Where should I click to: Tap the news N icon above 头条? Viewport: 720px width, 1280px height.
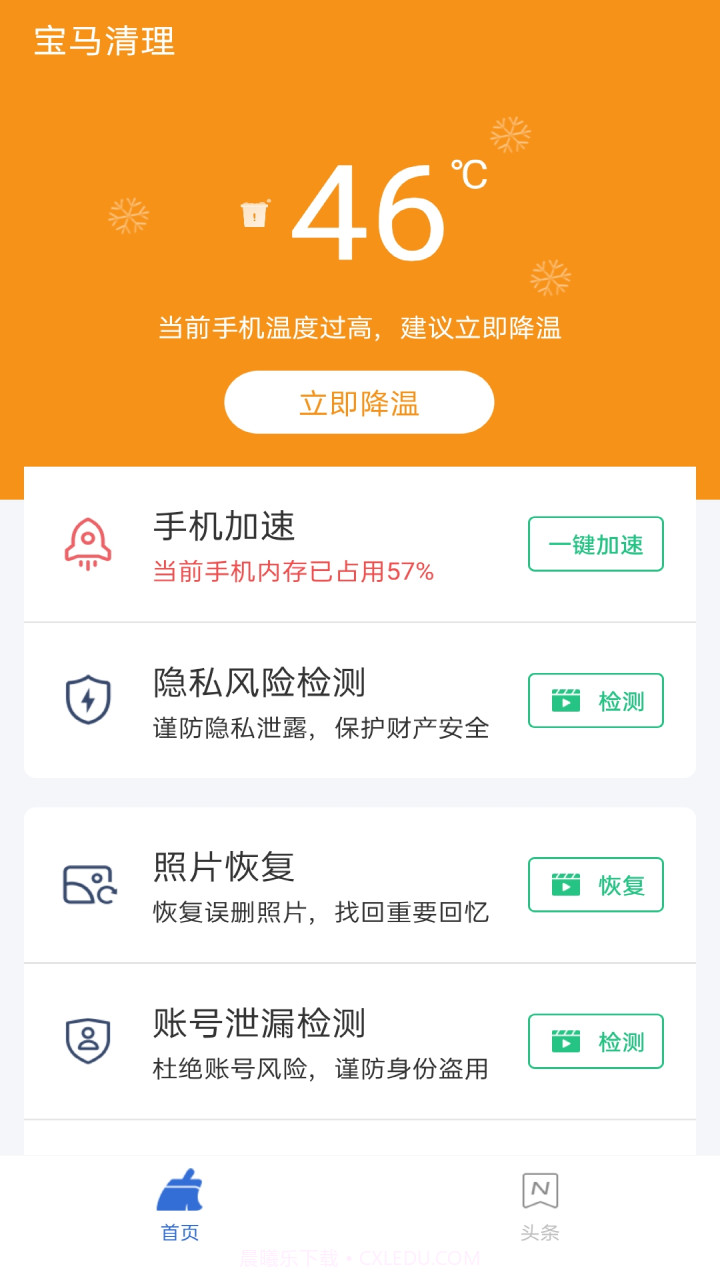click(x=540, y=1191)
